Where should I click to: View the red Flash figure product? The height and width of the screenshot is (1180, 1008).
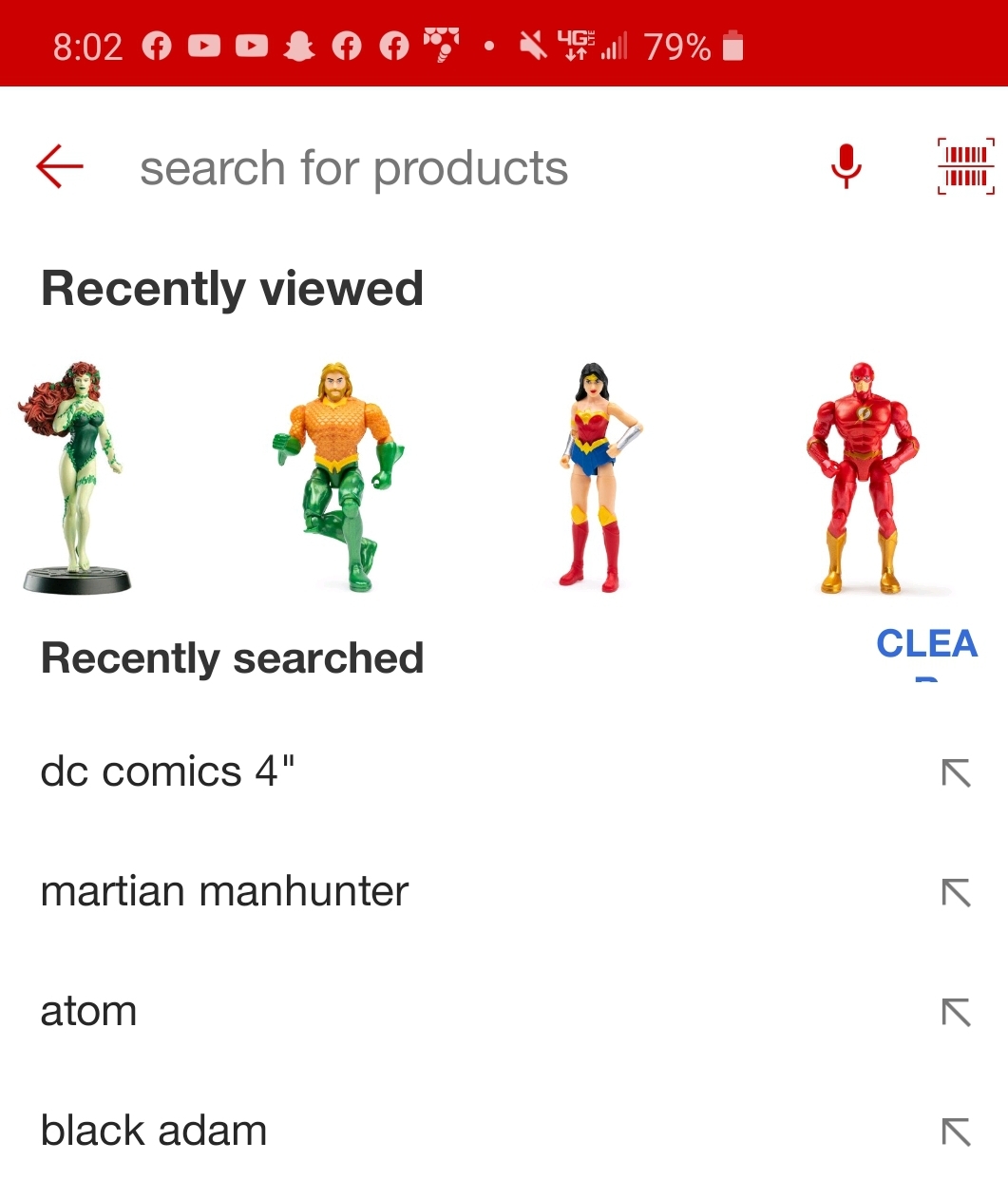click(861, 477)
